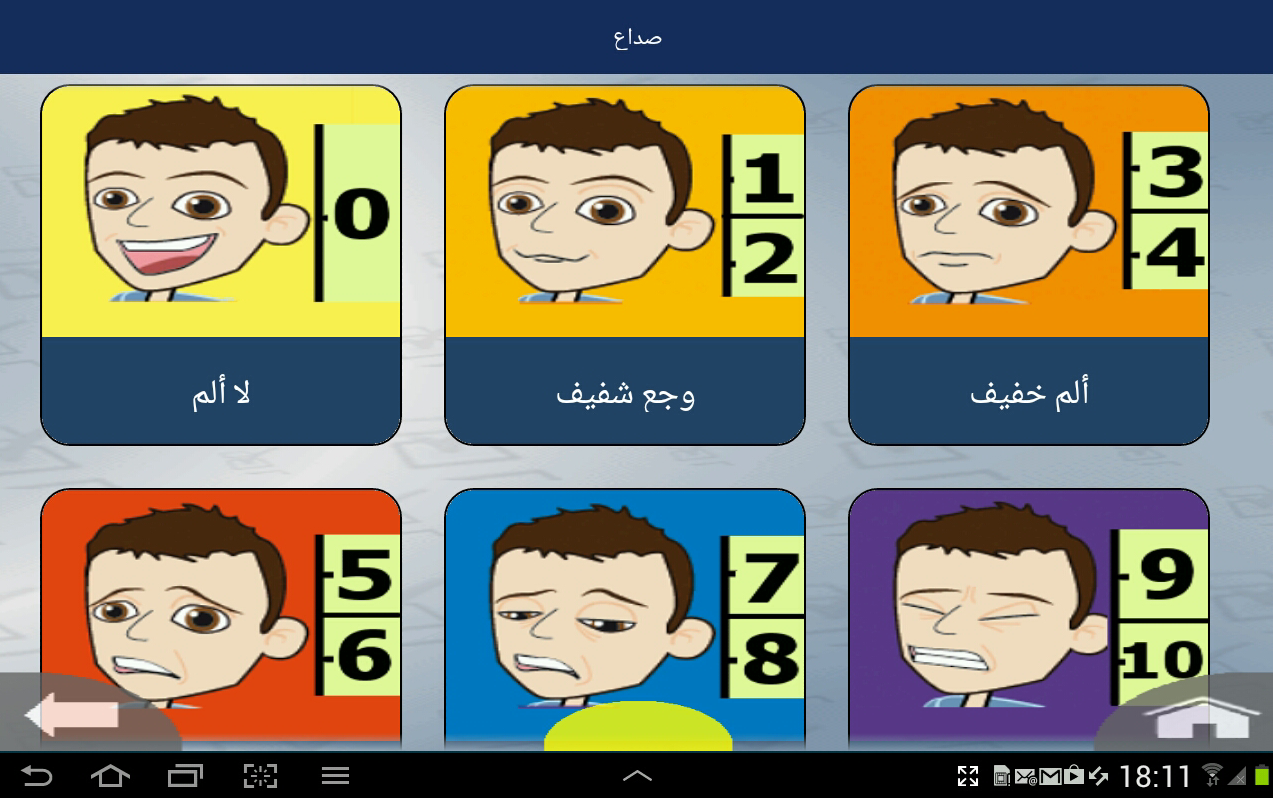Open the system menu button

point(335,775)
